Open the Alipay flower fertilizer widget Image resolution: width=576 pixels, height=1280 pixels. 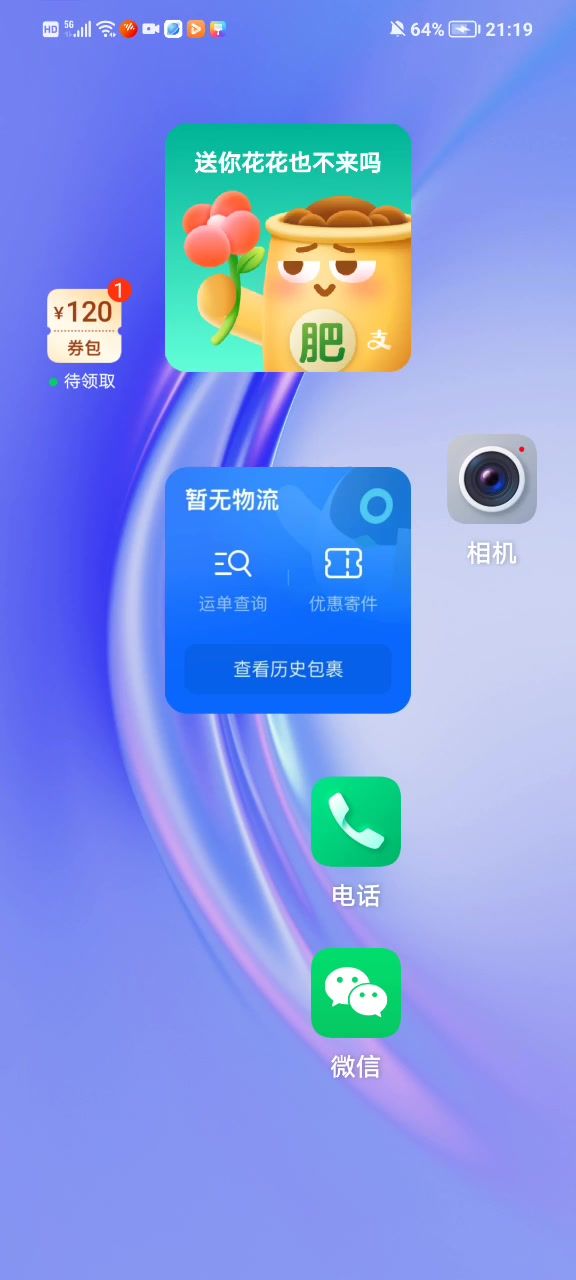tap(288, 248)
